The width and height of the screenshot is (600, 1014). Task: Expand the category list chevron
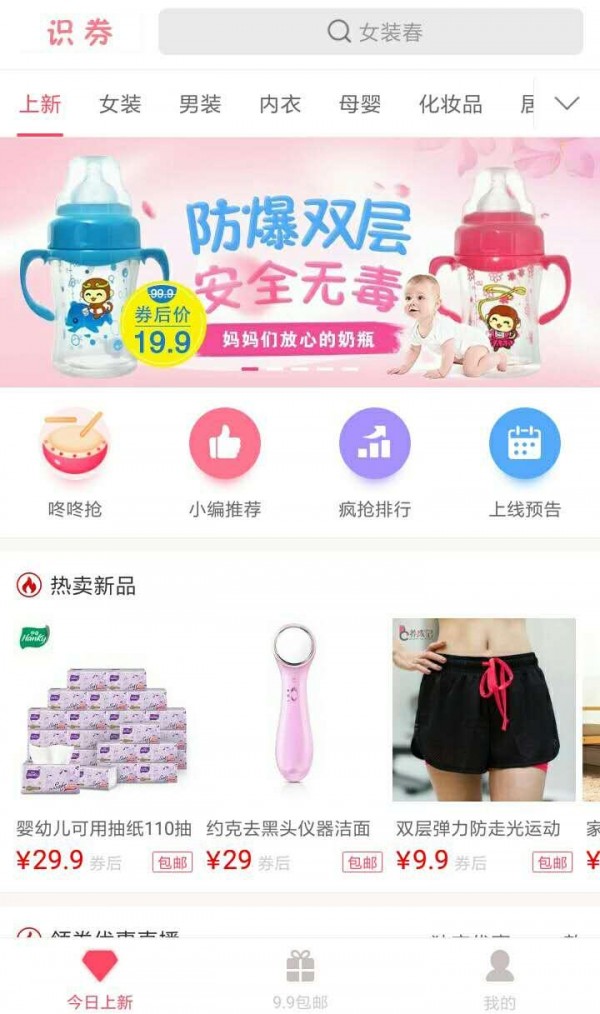(x=567, y=103)
